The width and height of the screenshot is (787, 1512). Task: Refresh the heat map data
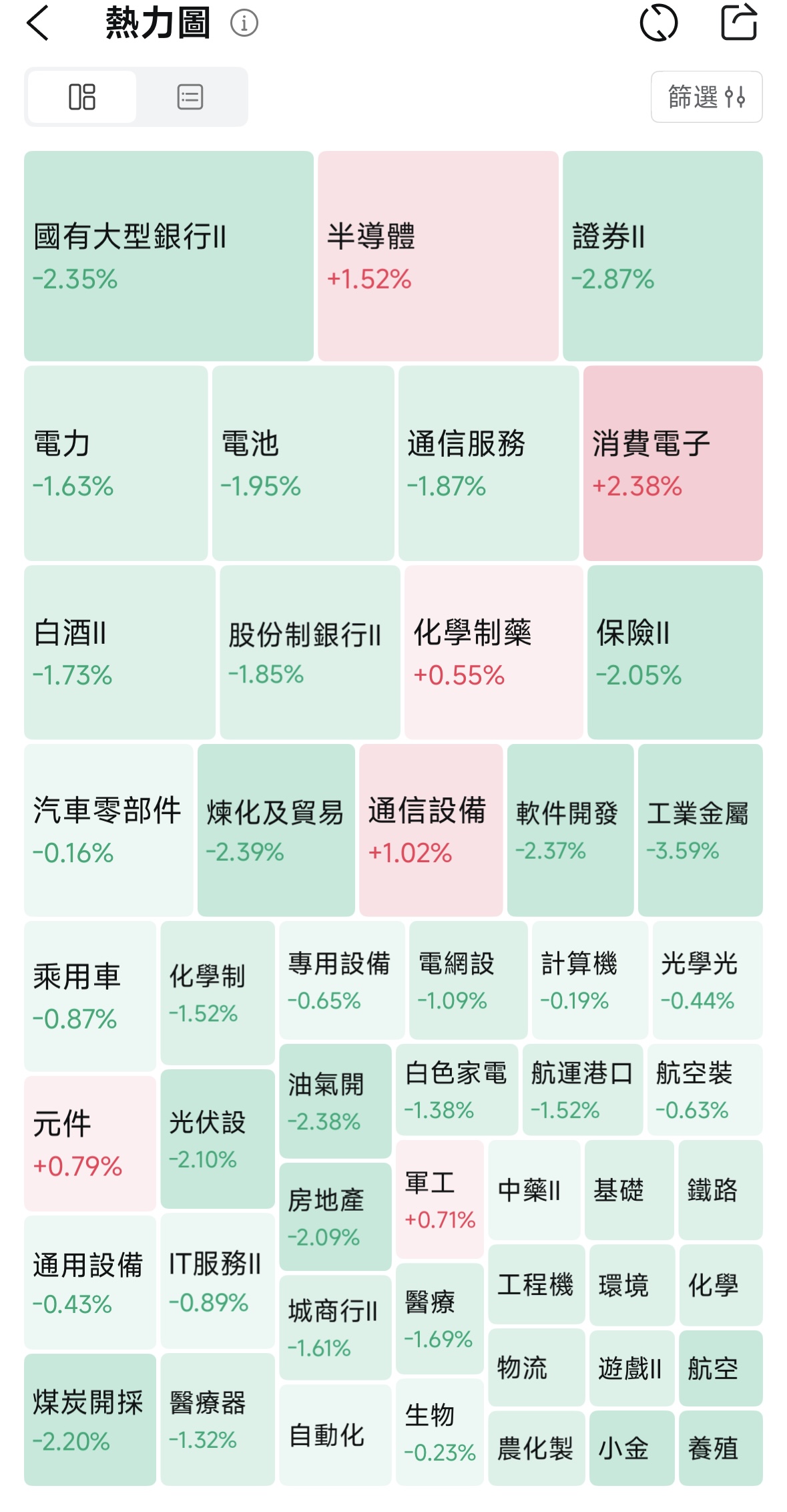tap(658, 23)
